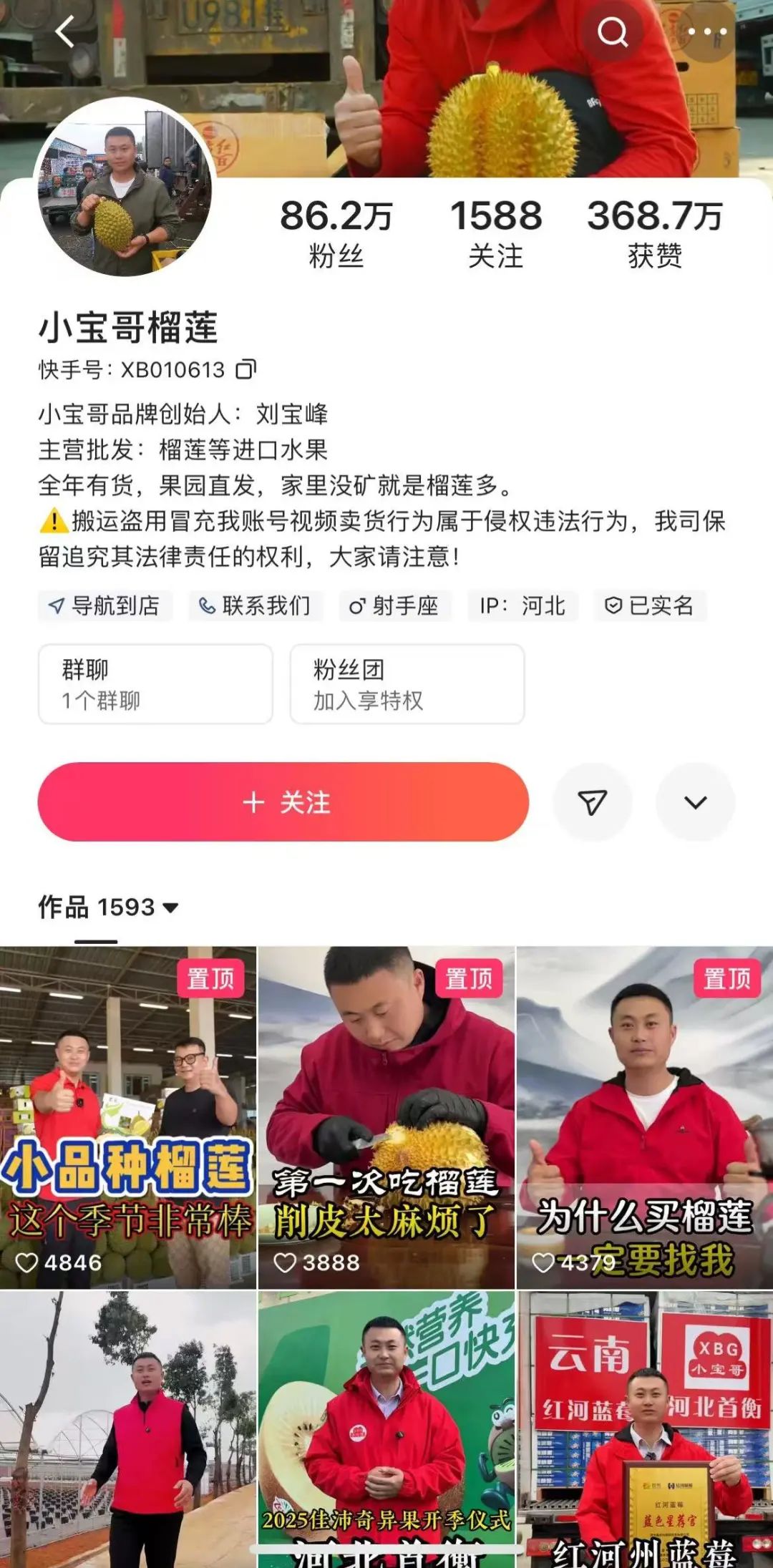The image size is (773, 1568).
Task: Open the 作品 1593 dropdown
Action: tap(108, 907)
